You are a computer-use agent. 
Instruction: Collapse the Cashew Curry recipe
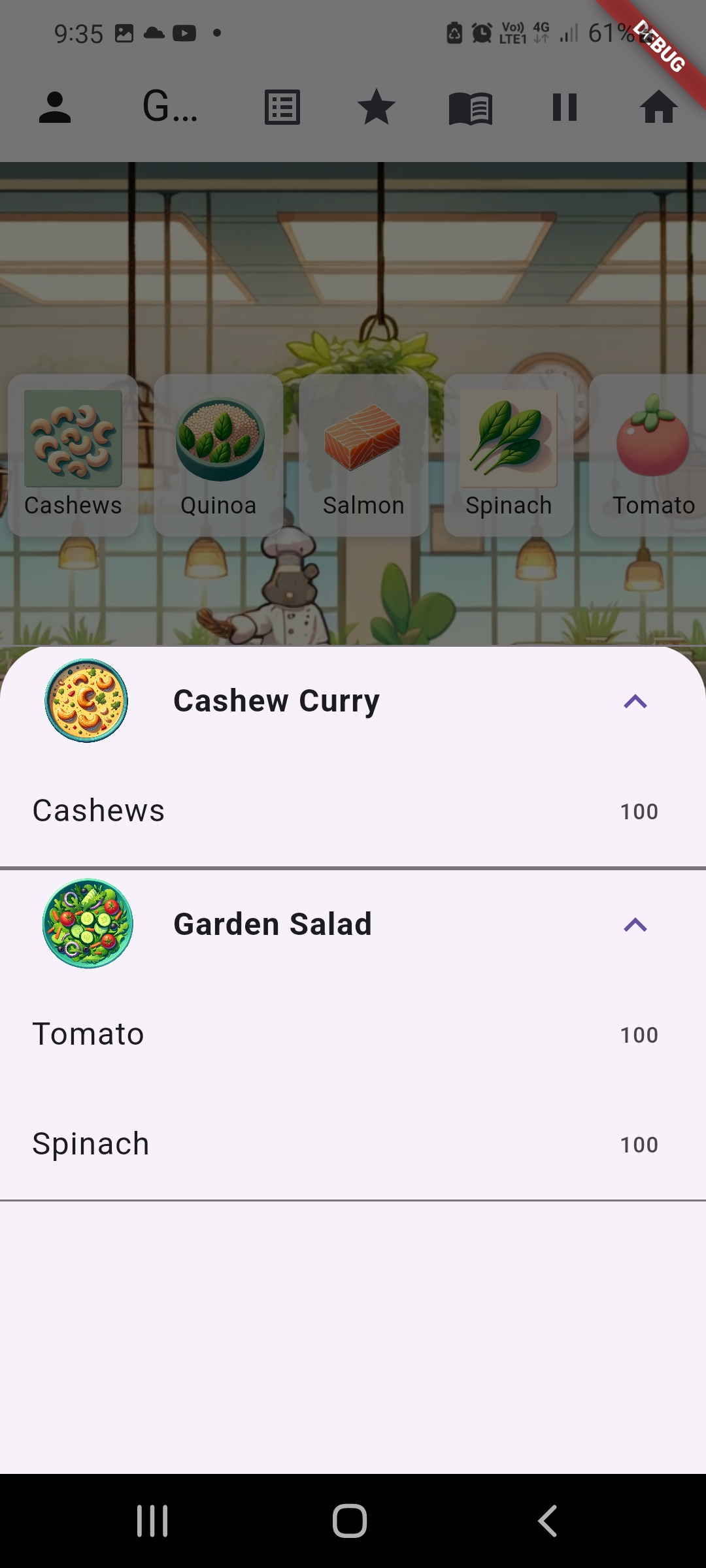635,702
